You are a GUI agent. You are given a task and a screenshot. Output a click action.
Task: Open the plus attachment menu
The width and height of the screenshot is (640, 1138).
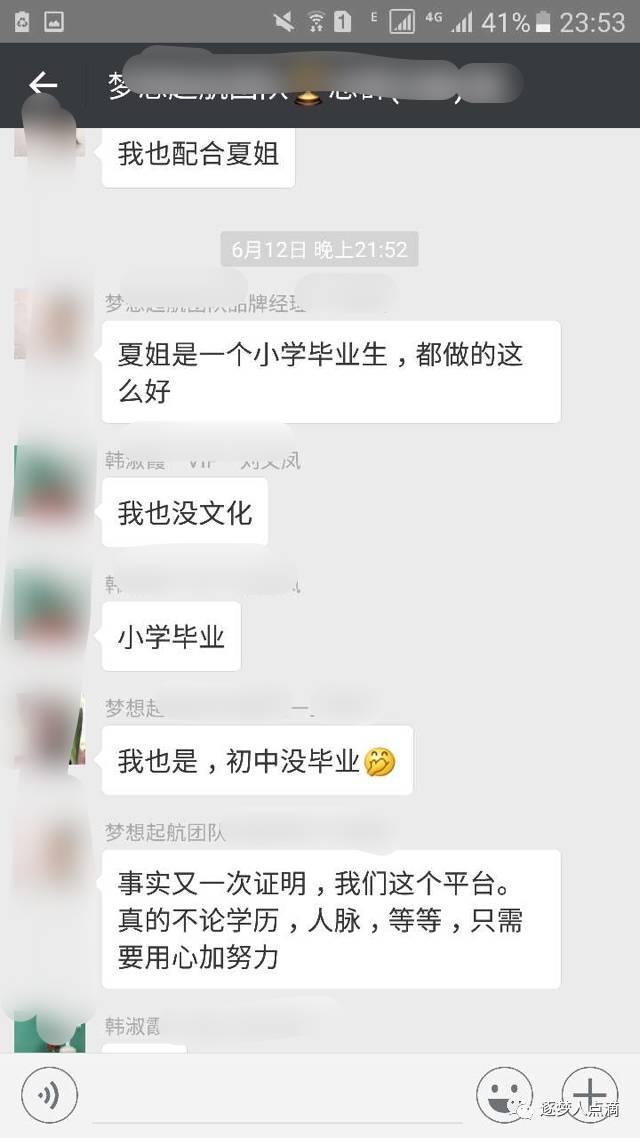pyautogui.click(x=590, y=1094)
